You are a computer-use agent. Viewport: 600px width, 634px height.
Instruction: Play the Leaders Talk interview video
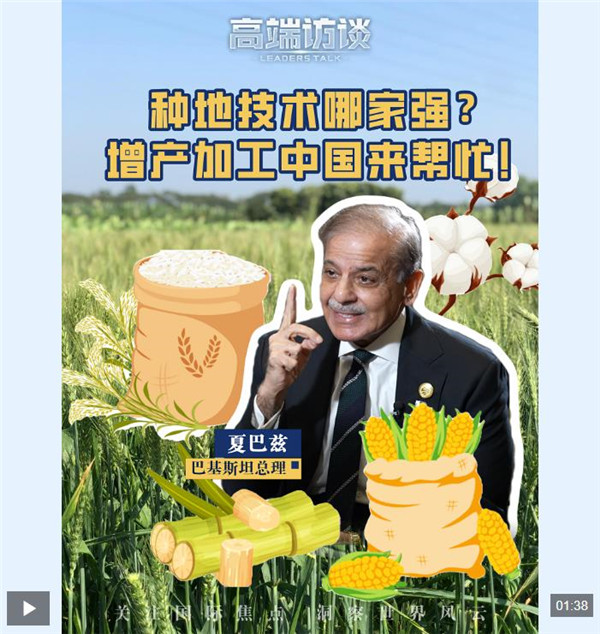tap(28, 607)
